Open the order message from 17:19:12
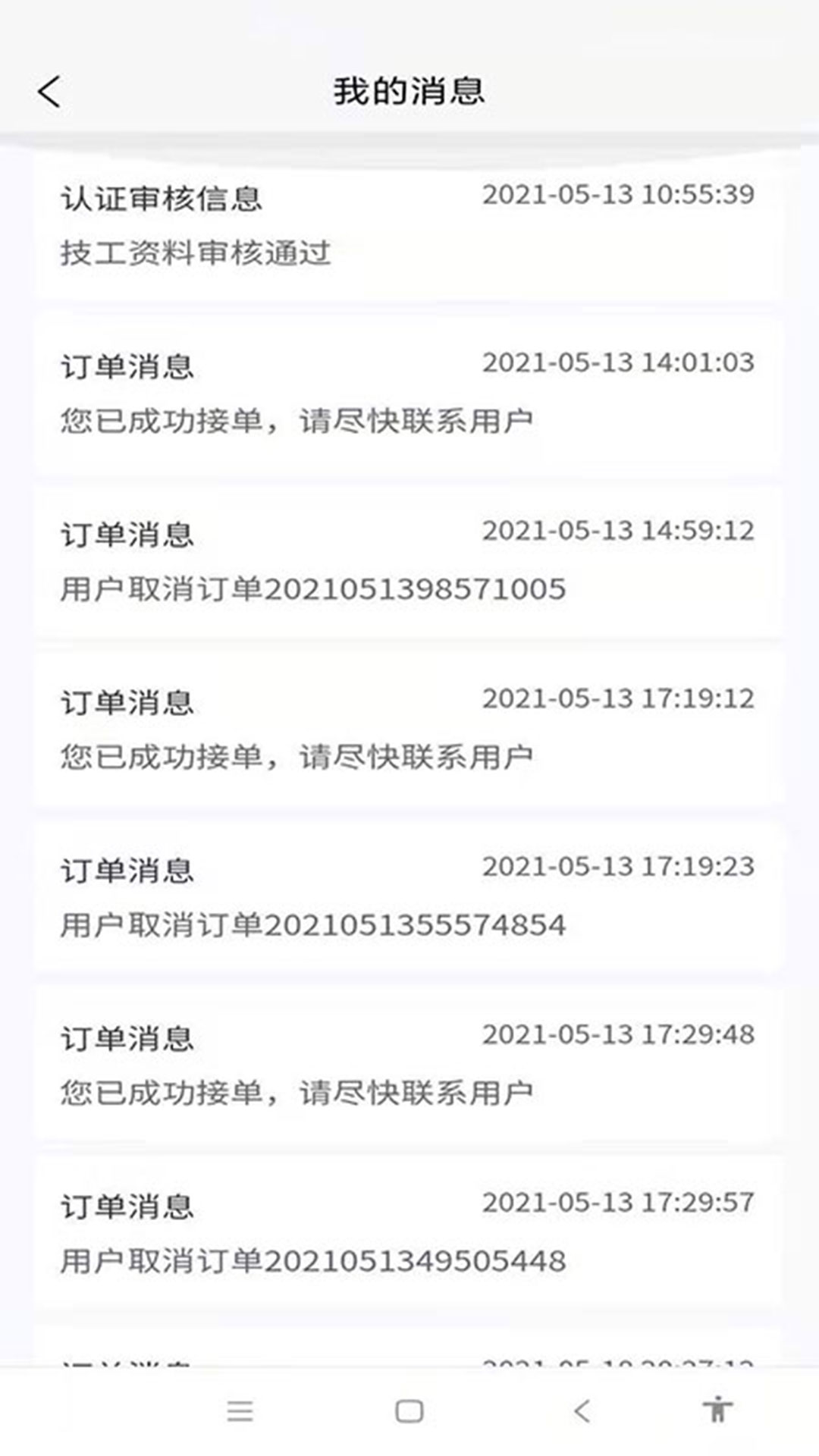Image resolution: width=819 pixels, height=1456 pixels. (x=408, y=730)
